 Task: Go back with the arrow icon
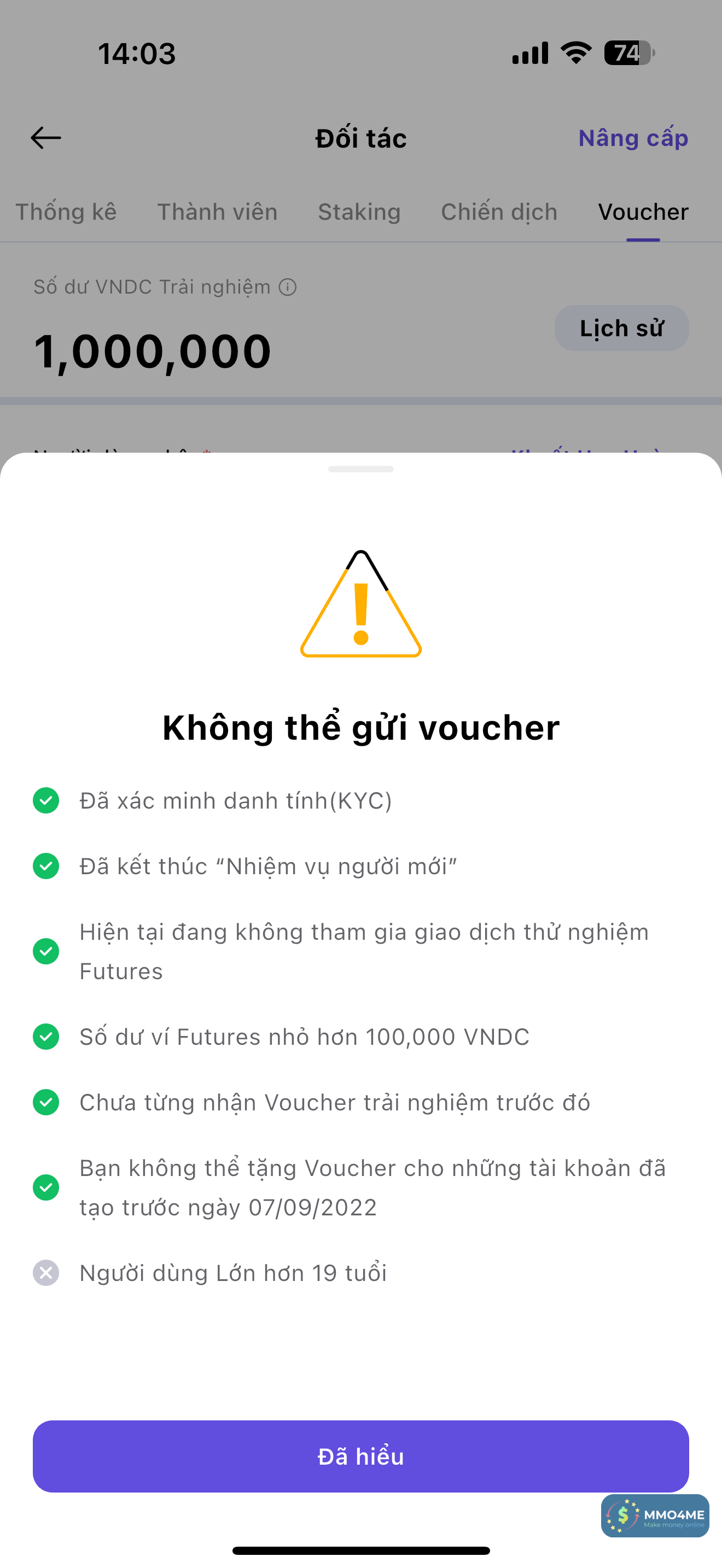coord(45,138)
